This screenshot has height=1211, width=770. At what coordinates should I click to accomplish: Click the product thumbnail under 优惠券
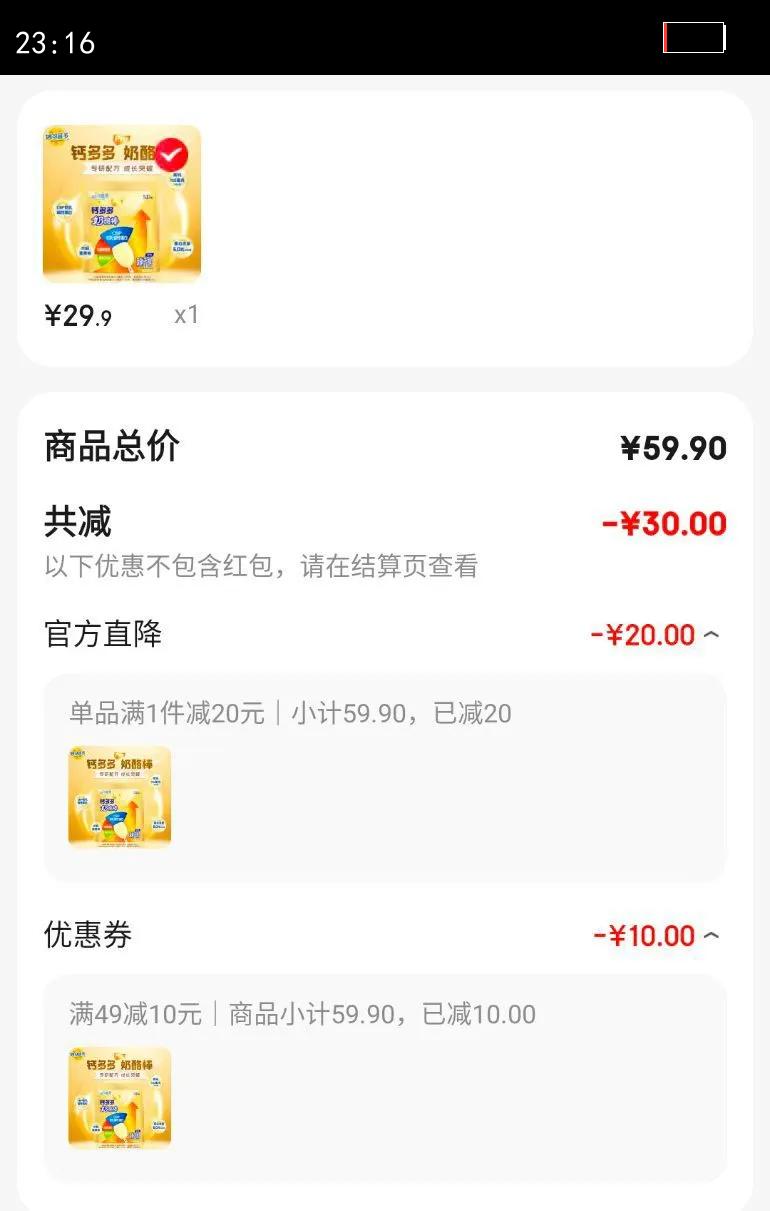(122, 1097)
